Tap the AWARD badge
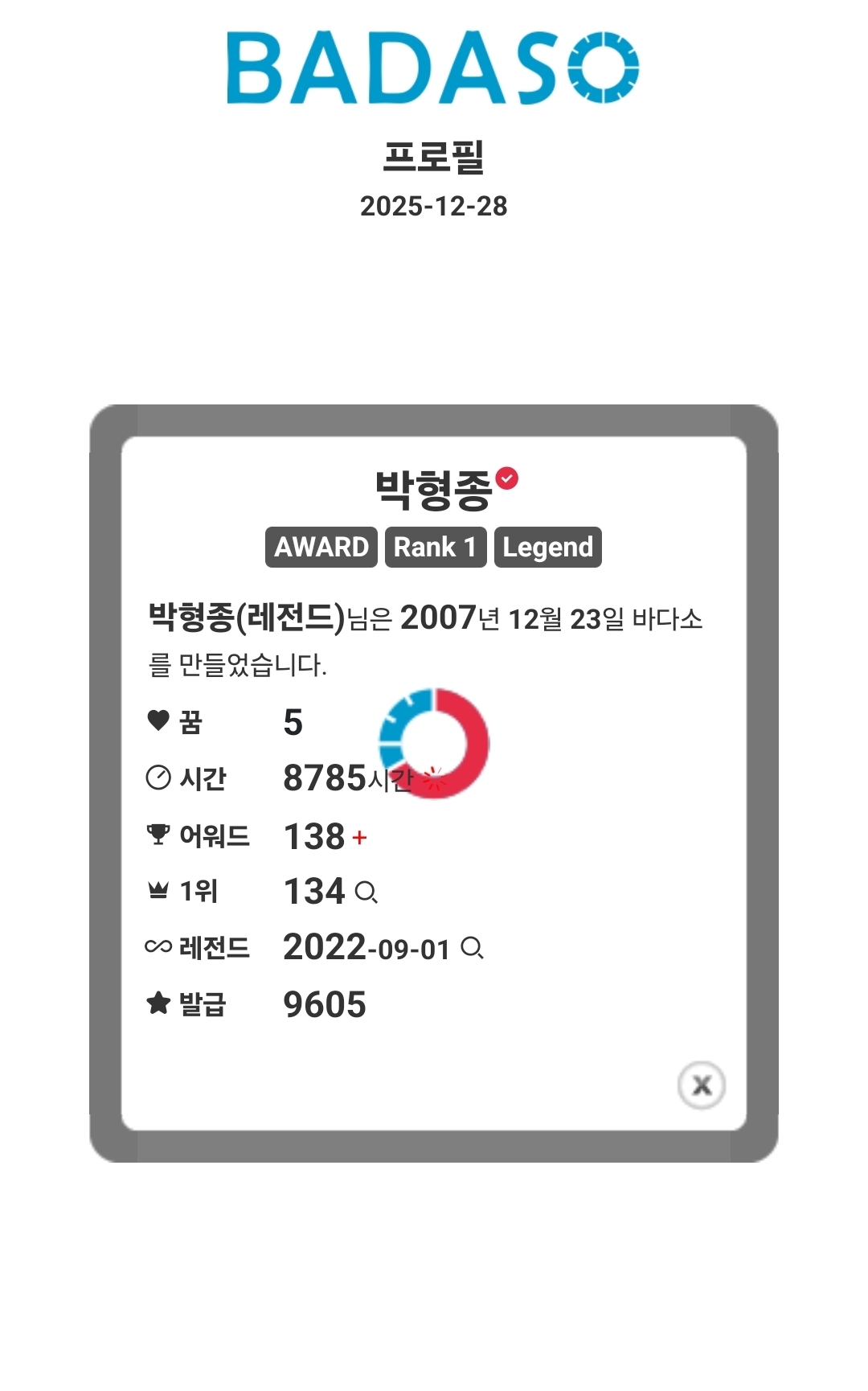868x1391 pixels. click(x=321, y=548)
